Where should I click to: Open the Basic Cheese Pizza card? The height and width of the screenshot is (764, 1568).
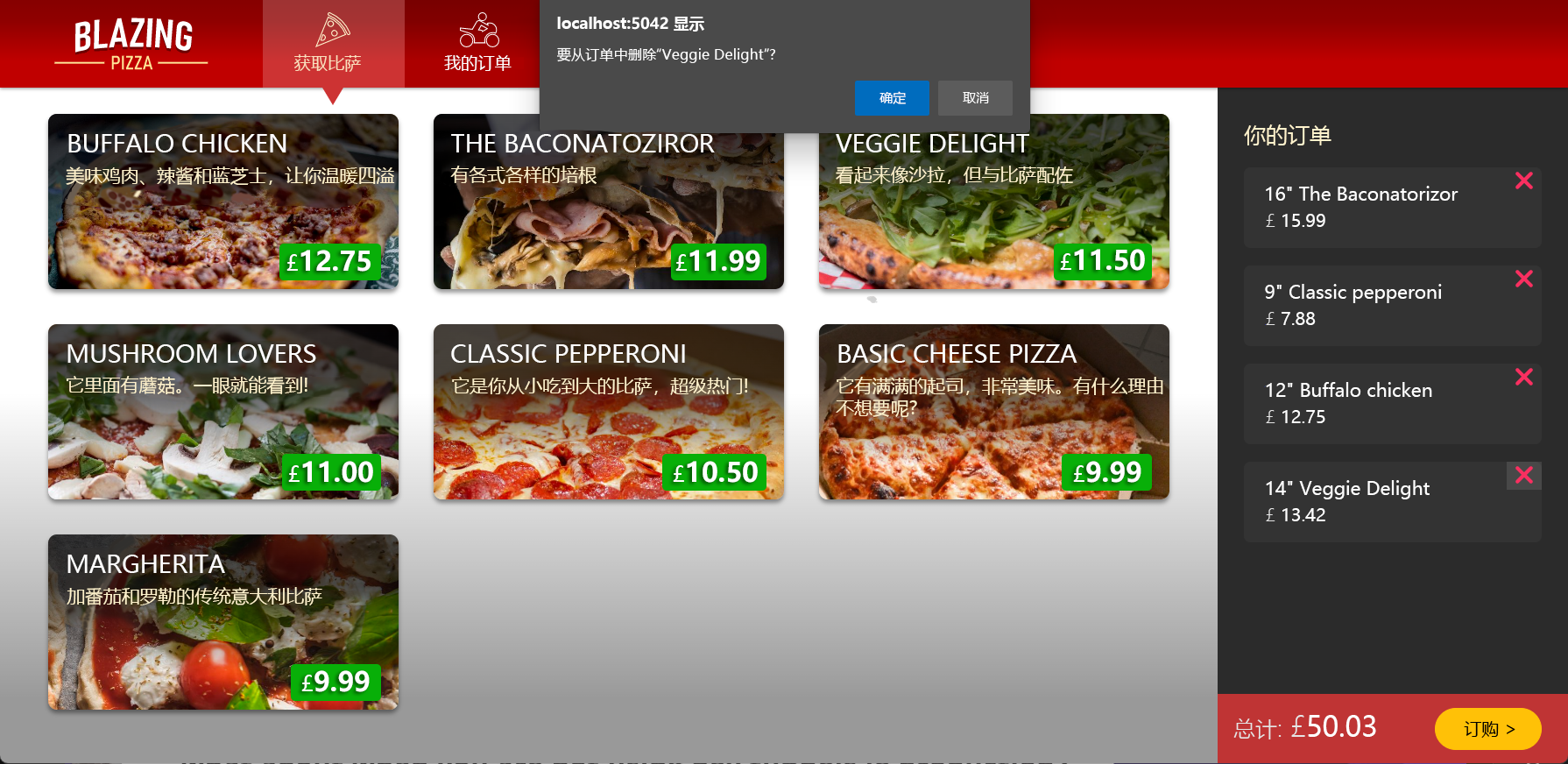(994, 412)
